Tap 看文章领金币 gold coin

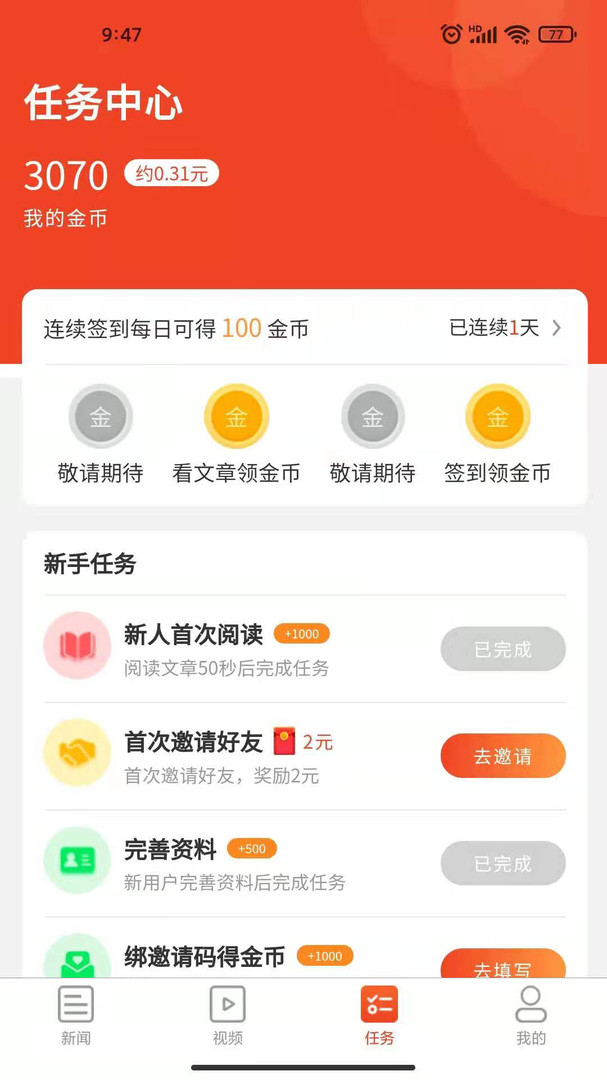[x=236, y=416]
